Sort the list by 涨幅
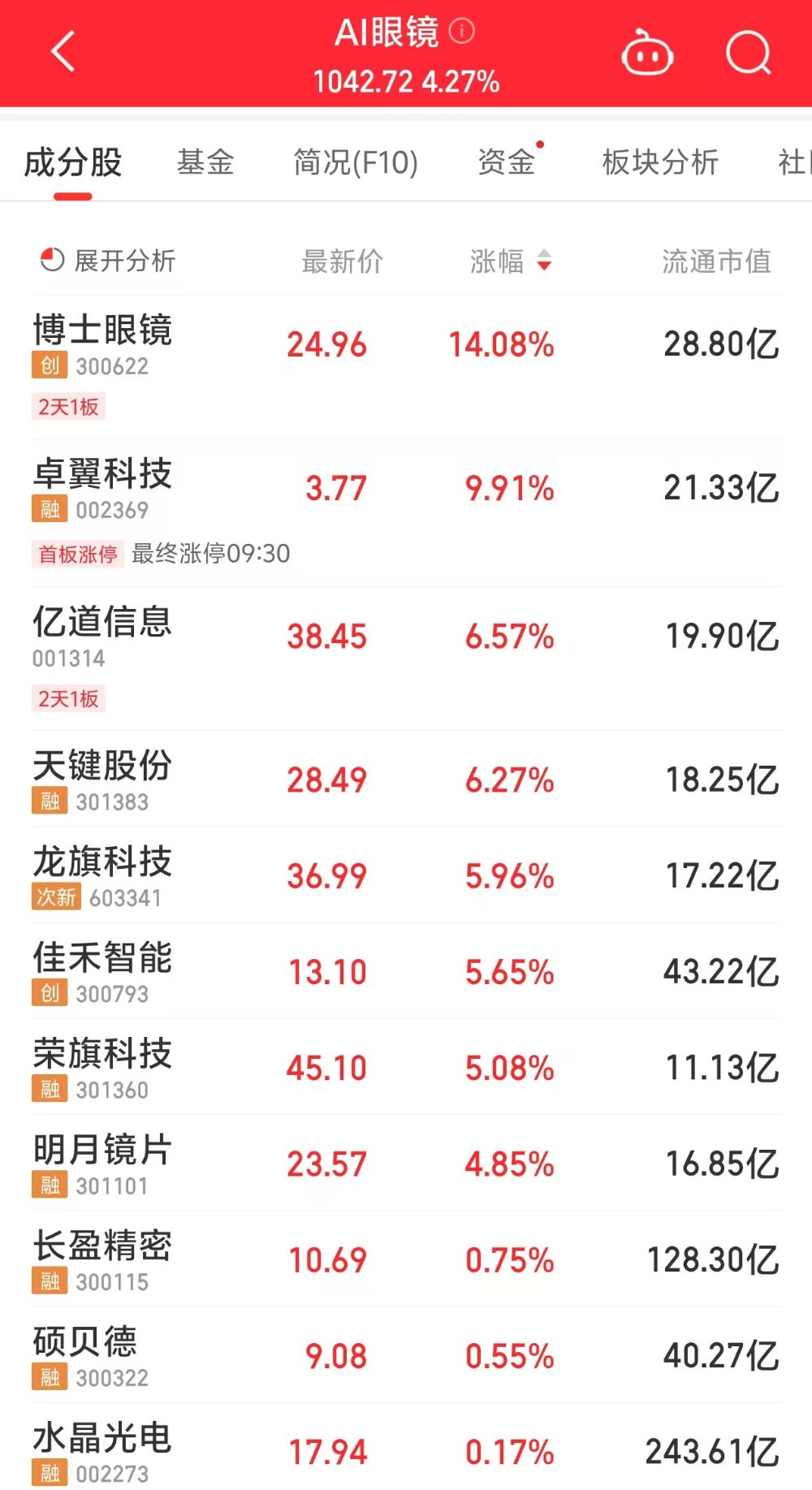The height and width of the screenshot is (1490, 812). (x=511, y=261)
